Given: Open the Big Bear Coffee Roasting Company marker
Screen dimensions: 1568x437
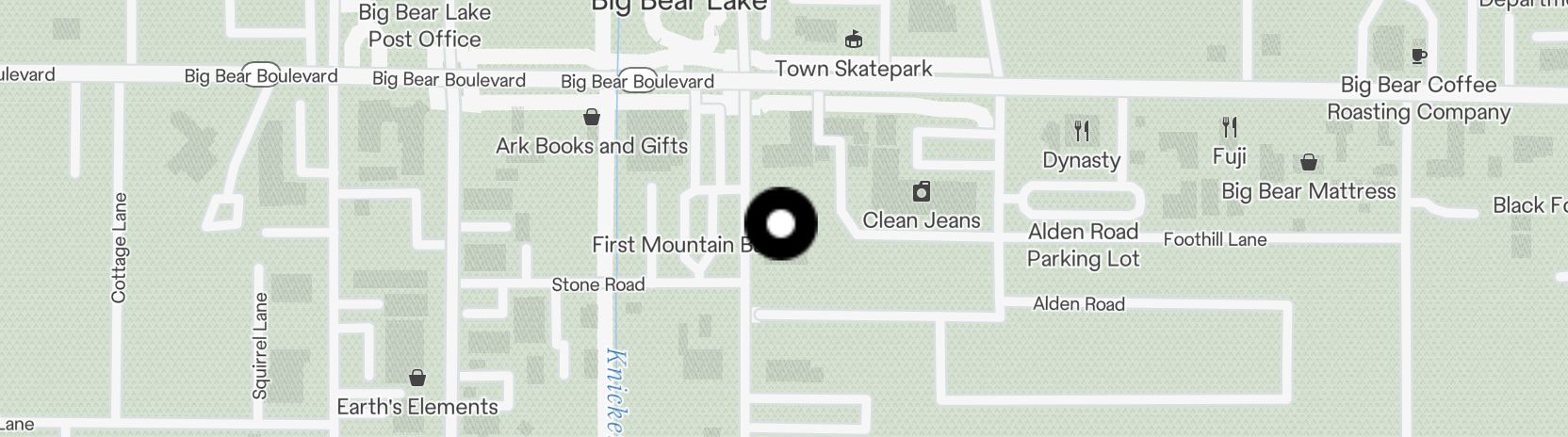Looking at the screenshot, I should point(1418,57).
